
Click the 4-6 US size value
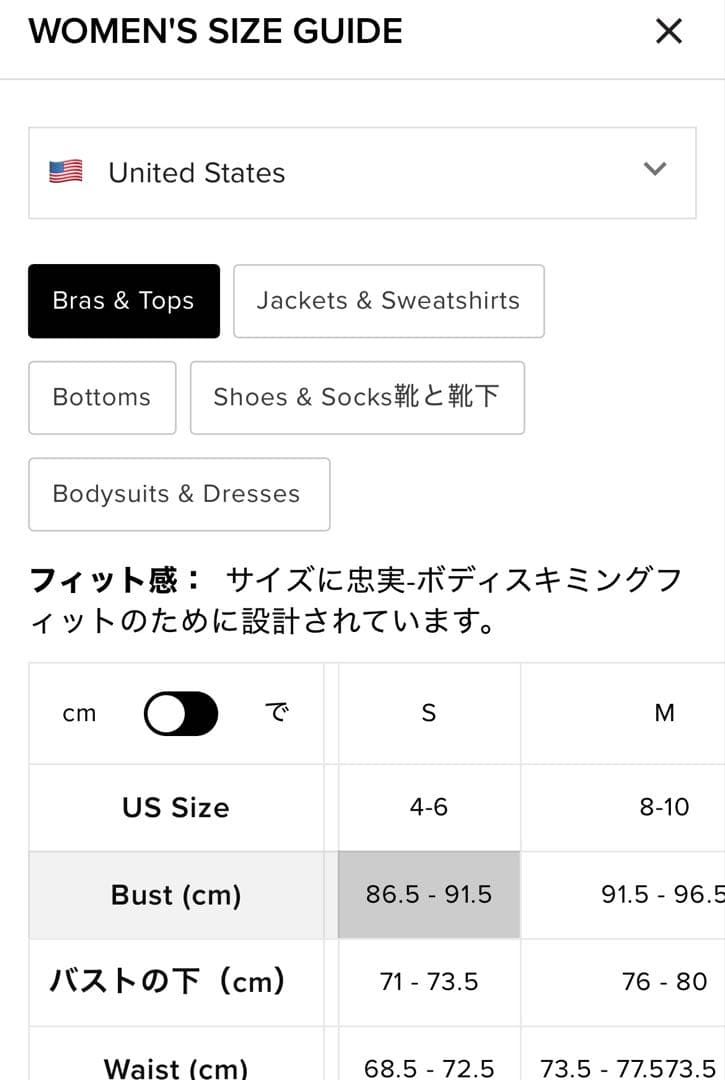[x=428, y=807]
